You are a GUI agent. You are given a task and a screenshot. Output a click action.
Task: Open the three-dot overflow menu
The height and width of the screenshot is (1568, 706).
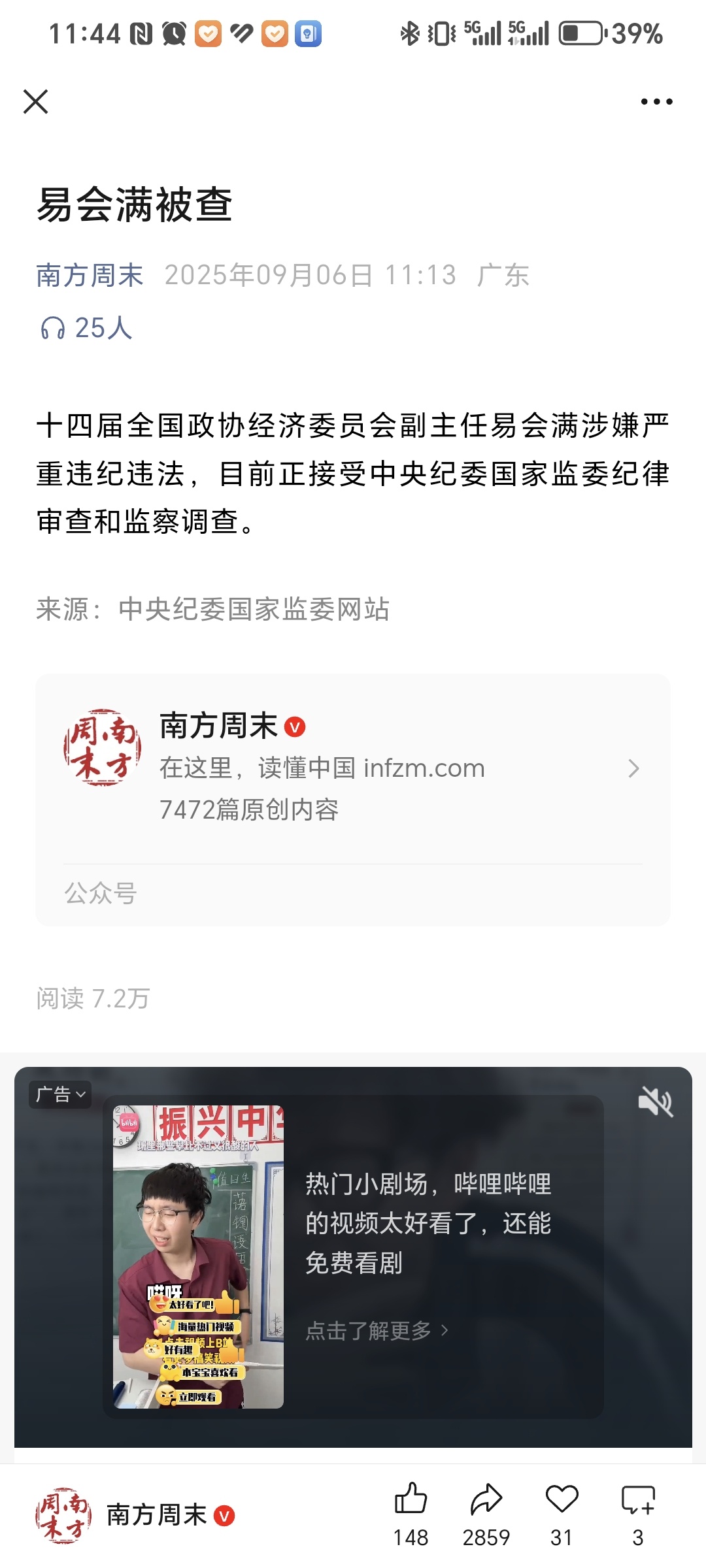[x=656, y=102]
